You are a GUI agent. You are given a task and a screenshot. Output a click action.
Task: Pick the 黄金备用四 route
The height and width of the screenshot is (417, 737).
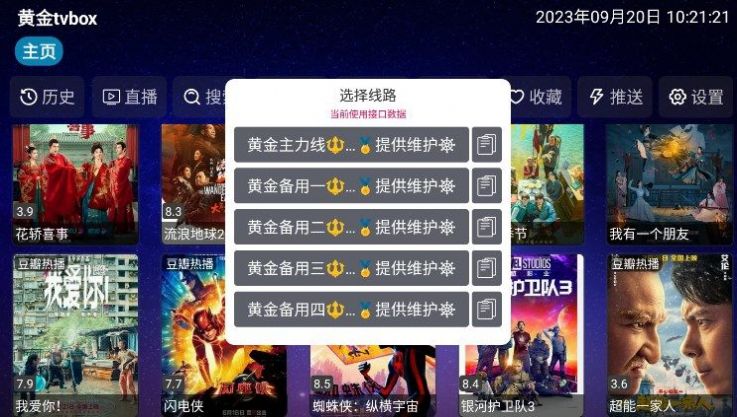pyautogui.click(x=351, y=309)
